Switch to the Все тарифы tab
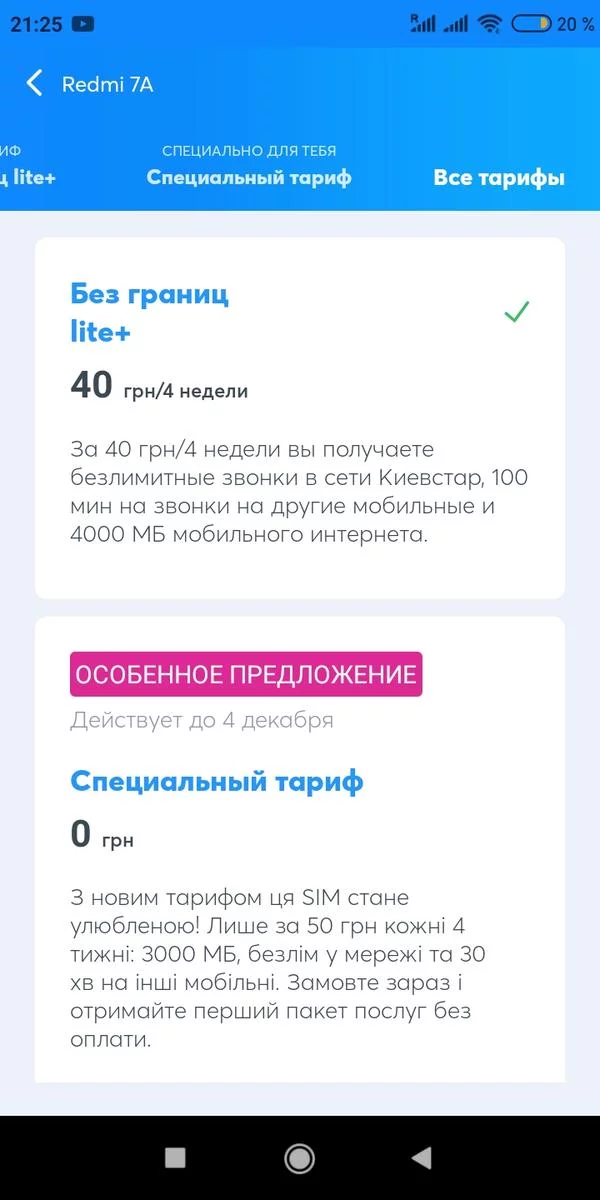Viewport: 600px width, 1200px height. [498, 178]
